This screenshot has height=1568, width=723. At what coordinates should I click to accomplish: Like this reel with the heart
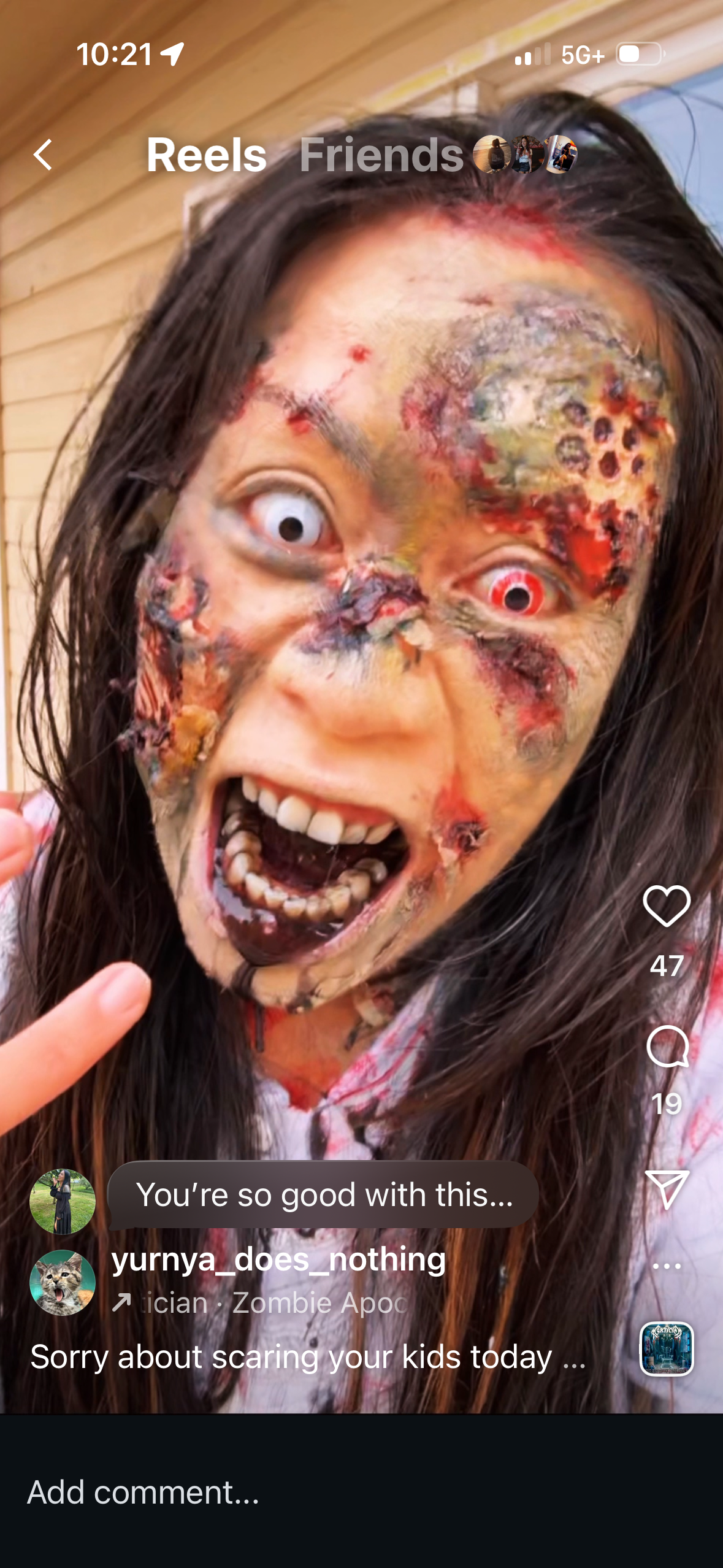(x=667, y=905)
